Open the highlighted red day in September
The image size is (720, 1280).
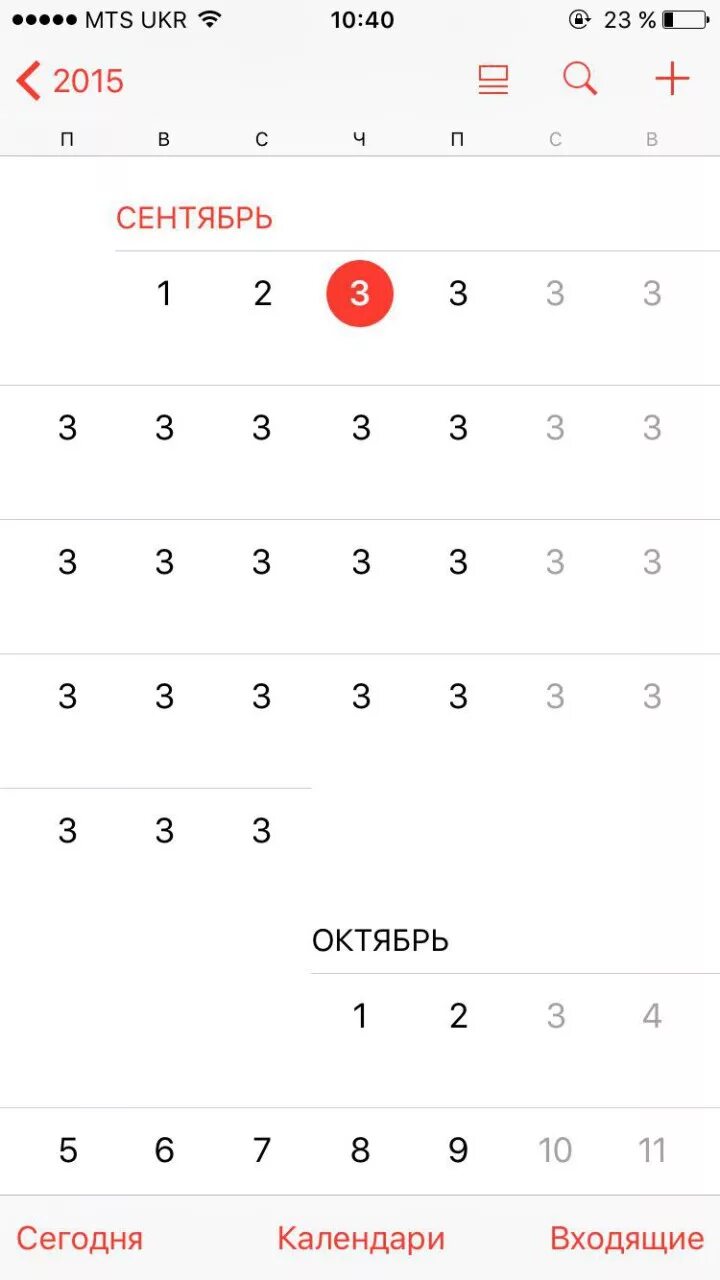[x=360, y=294]
